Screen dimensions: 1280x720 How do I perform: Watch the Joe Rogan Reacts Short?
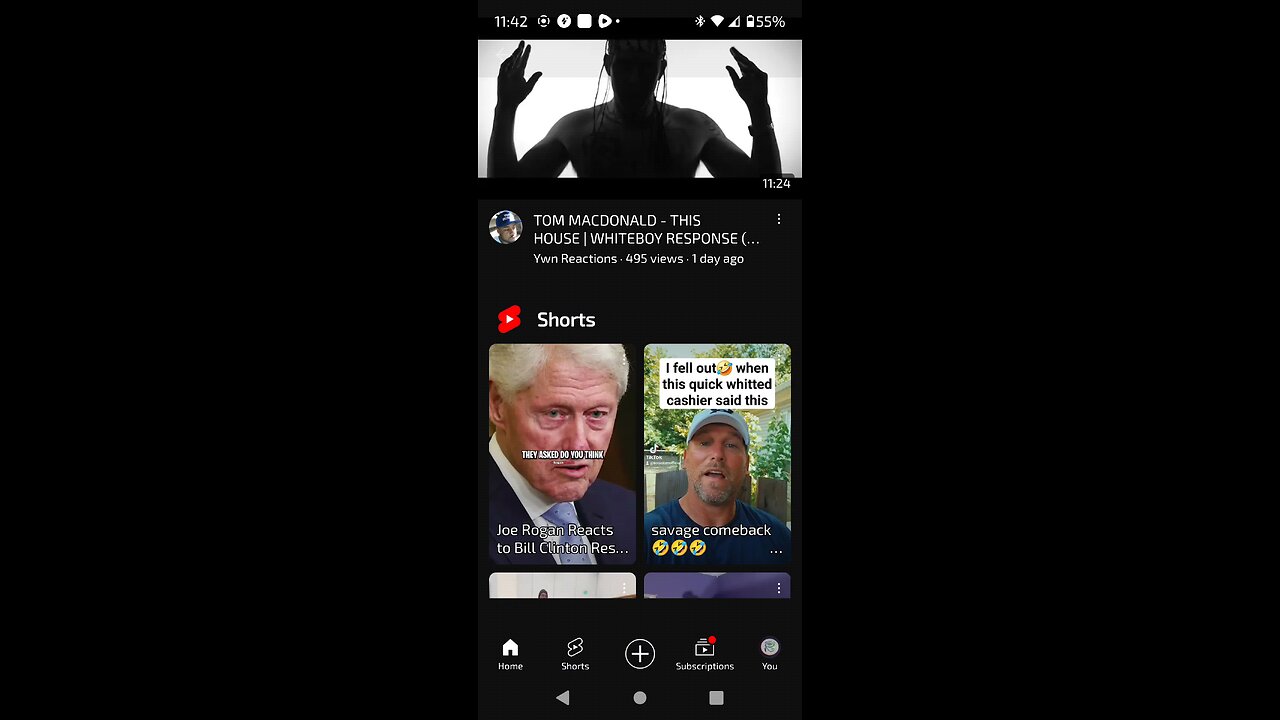562,452
